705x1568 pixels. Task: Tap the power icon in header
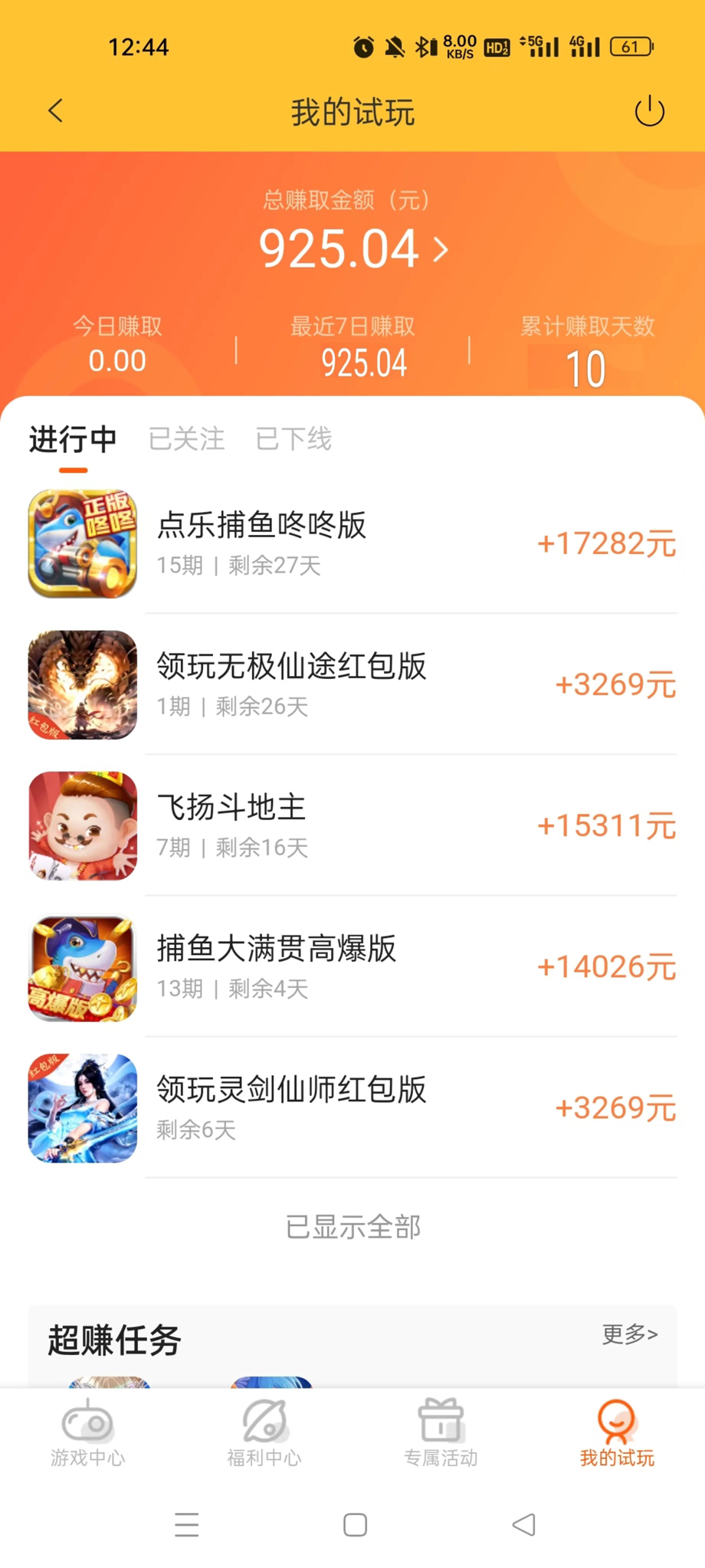(649, 111)
